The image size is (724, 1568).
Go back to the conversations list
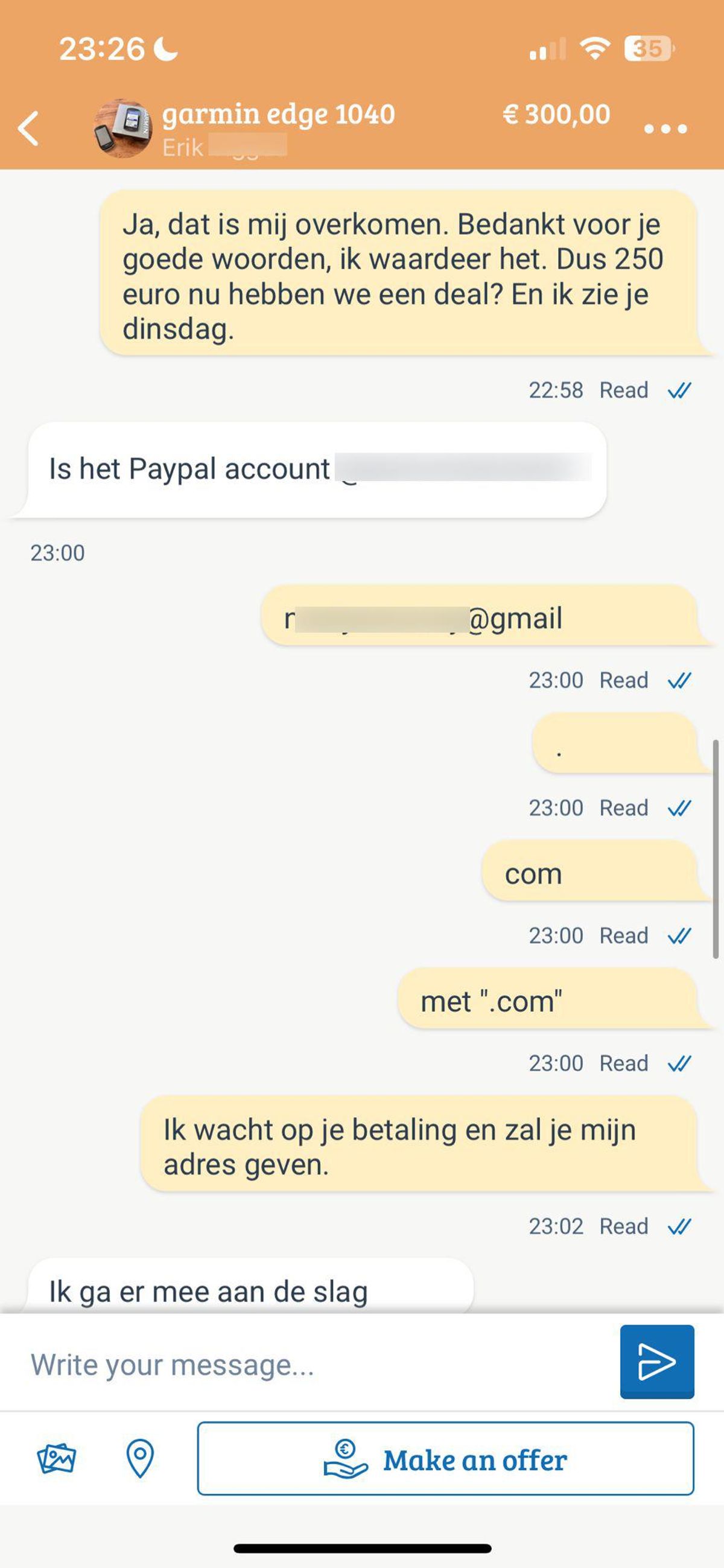[28, 129]
